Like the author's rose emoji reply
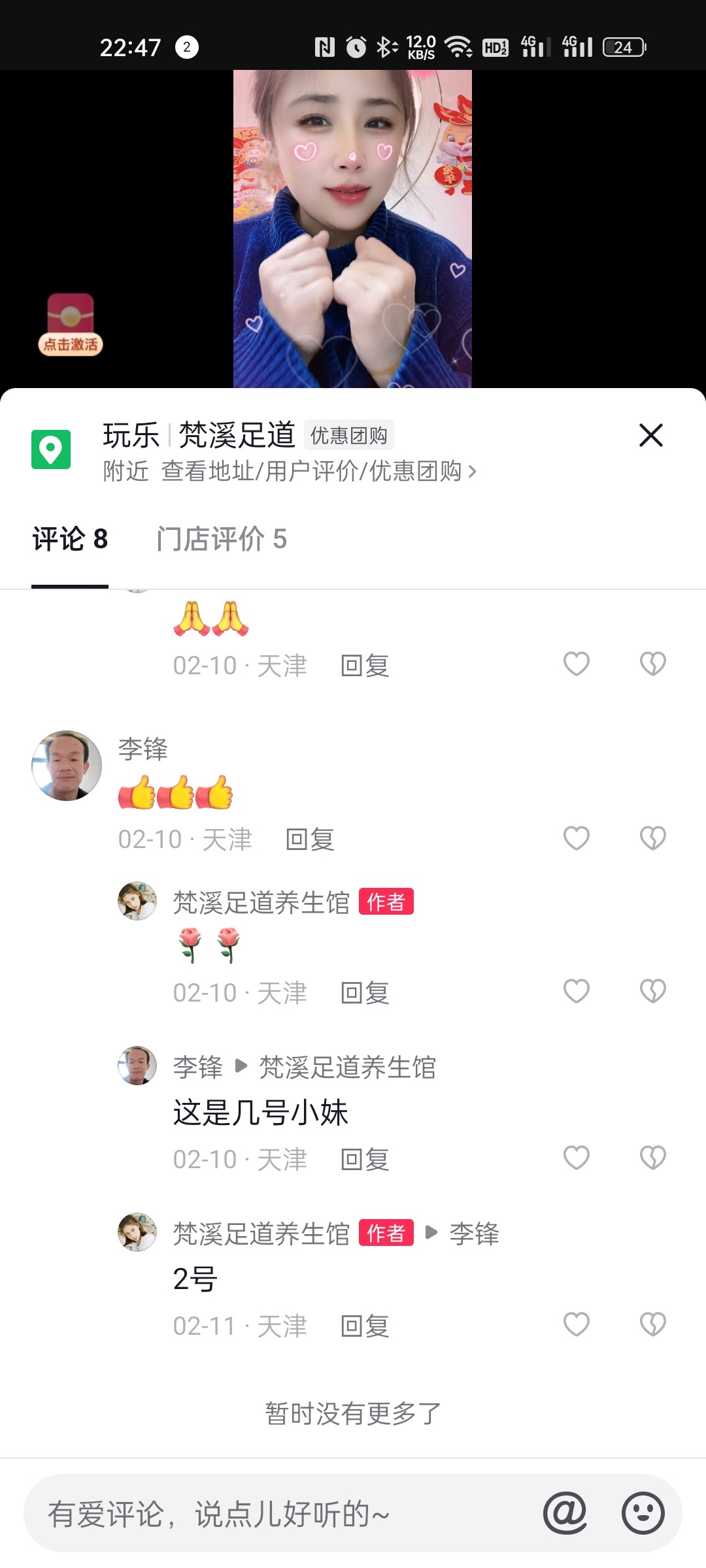The image size is (706, 1568). pyautogui.click(x=576, y=992)
